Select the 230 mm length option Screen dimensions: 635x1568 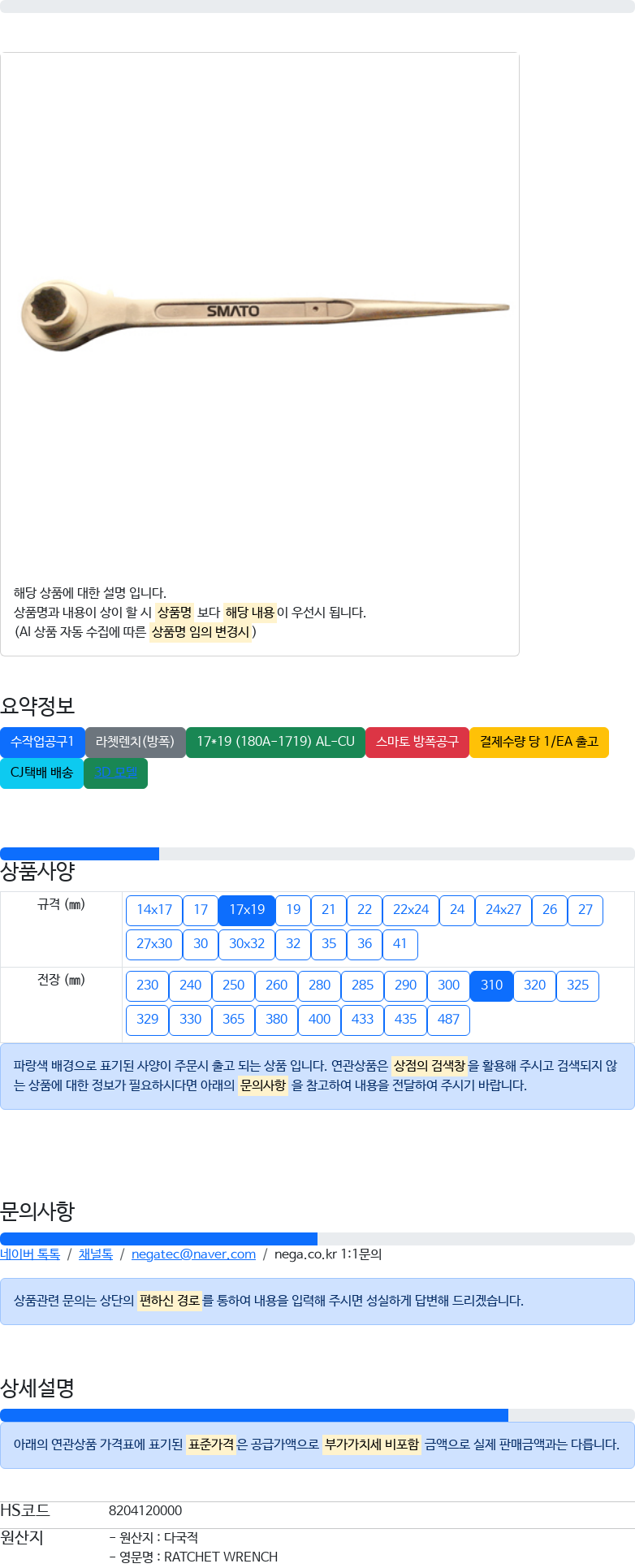click(148, 985)
